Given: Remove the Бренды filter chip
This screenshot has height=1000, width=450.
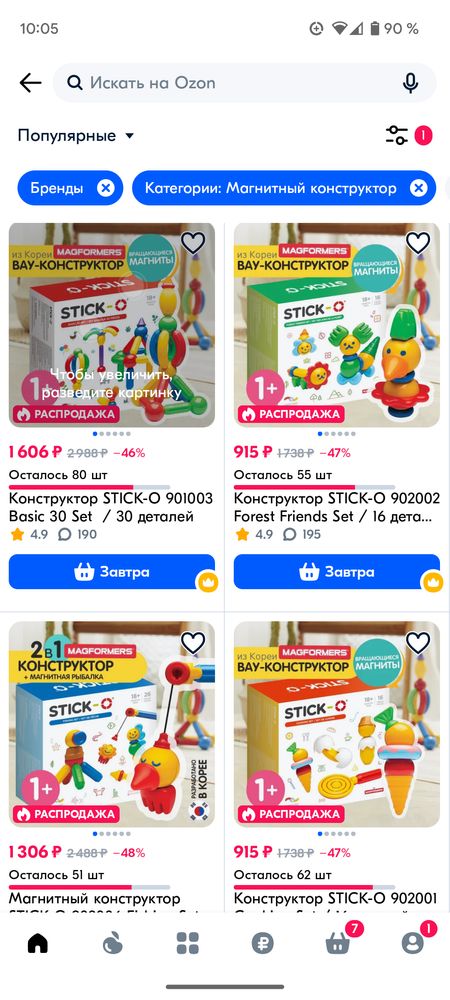Looking at the screenshot, I should pos(106,188).
